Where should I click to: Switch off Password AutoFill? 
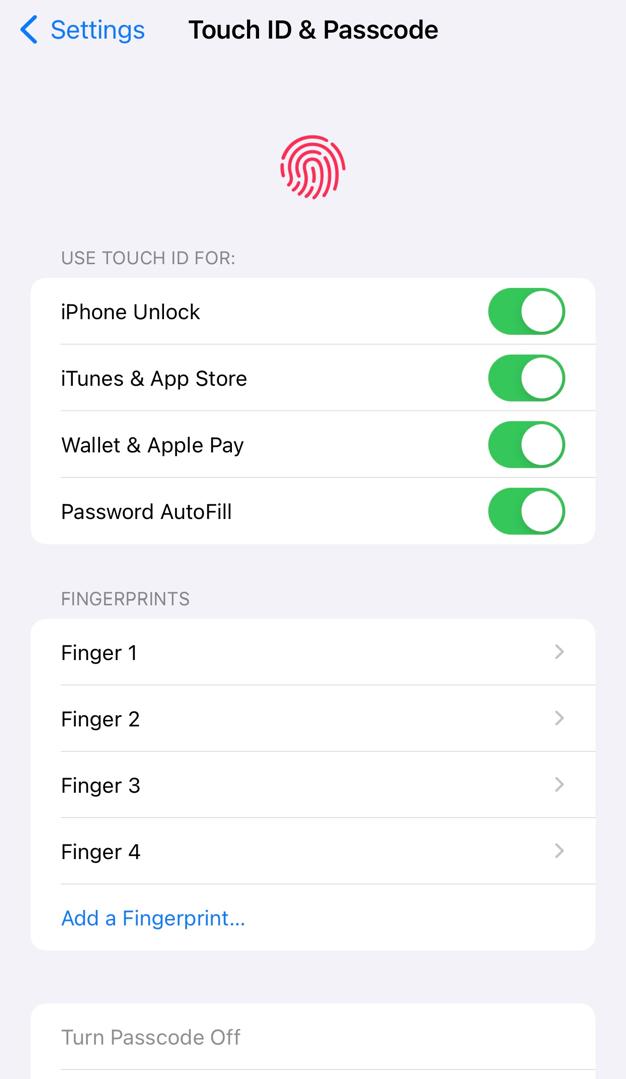pos(526,511)
